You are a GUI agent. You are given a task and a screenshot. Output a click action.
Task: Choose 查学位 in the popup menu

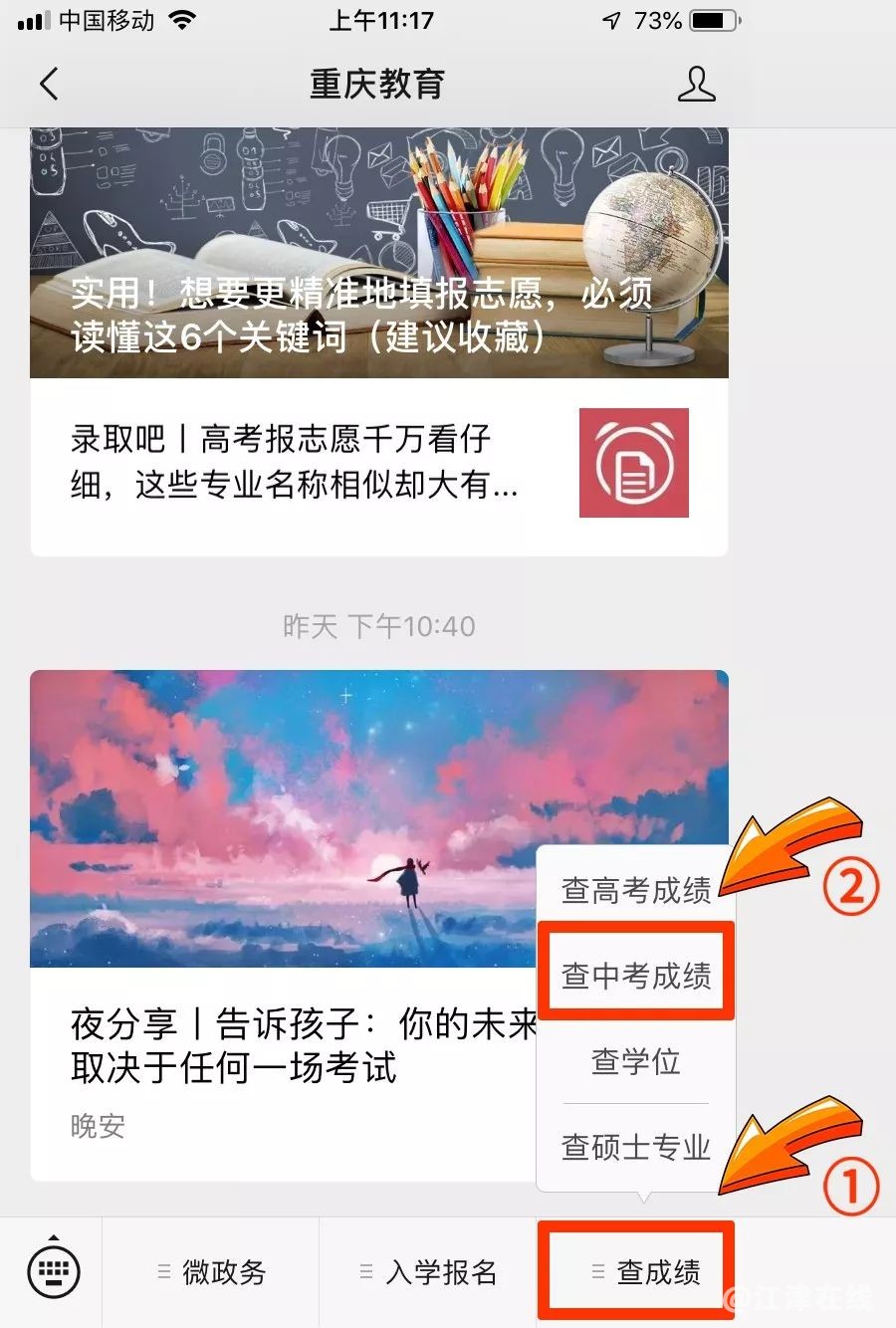point(635,1061)
